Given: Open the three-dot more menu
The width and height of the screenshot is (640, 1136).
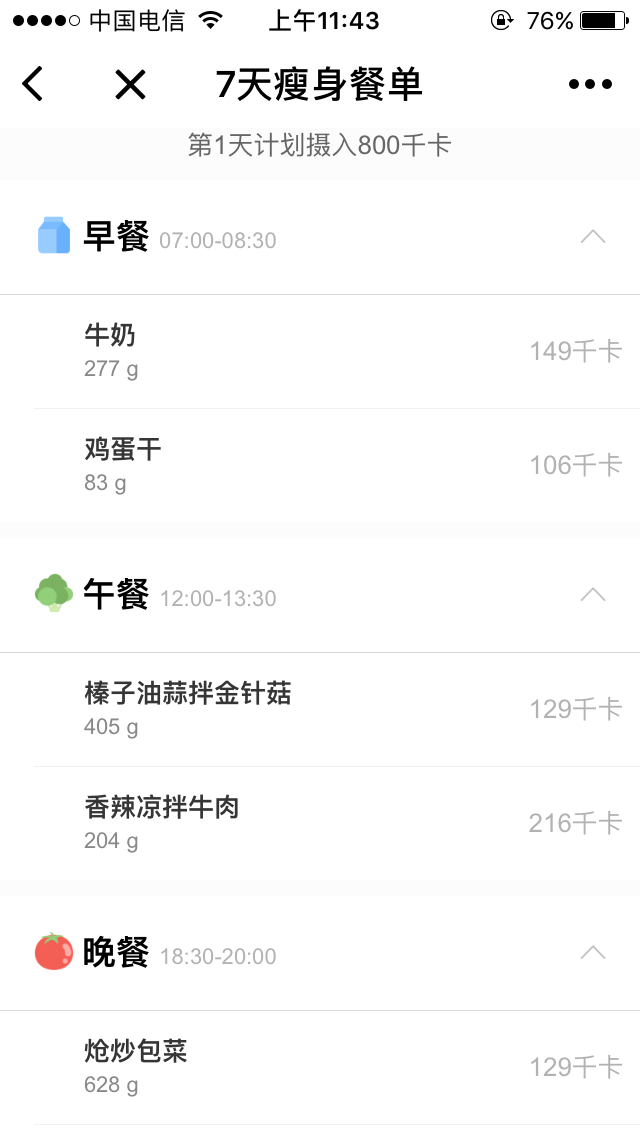Looking at the screenshot, I should 590,84.
